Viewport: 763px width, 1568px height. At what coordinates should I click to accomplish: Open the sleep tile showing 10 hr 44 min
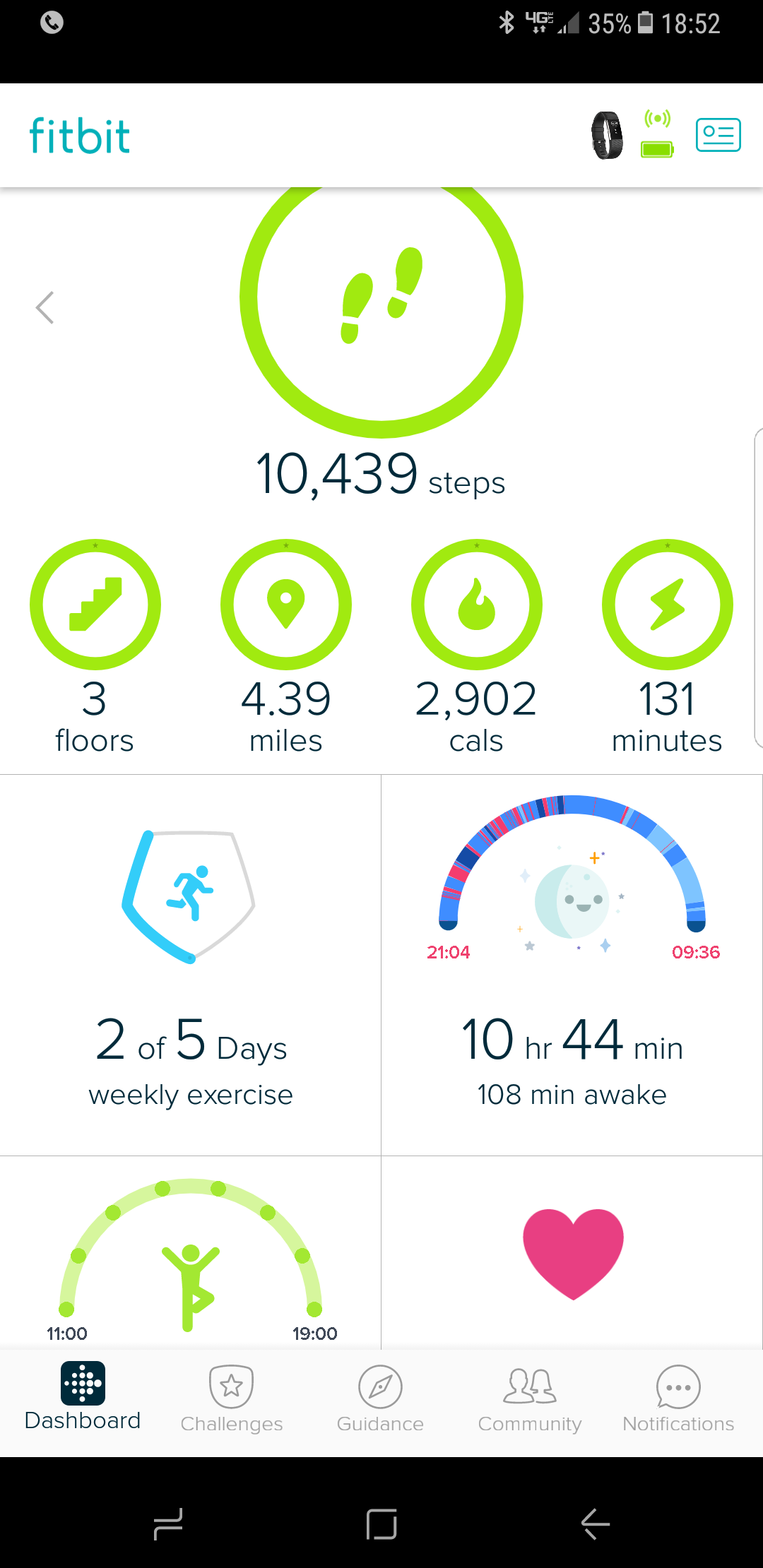point(572,965)
